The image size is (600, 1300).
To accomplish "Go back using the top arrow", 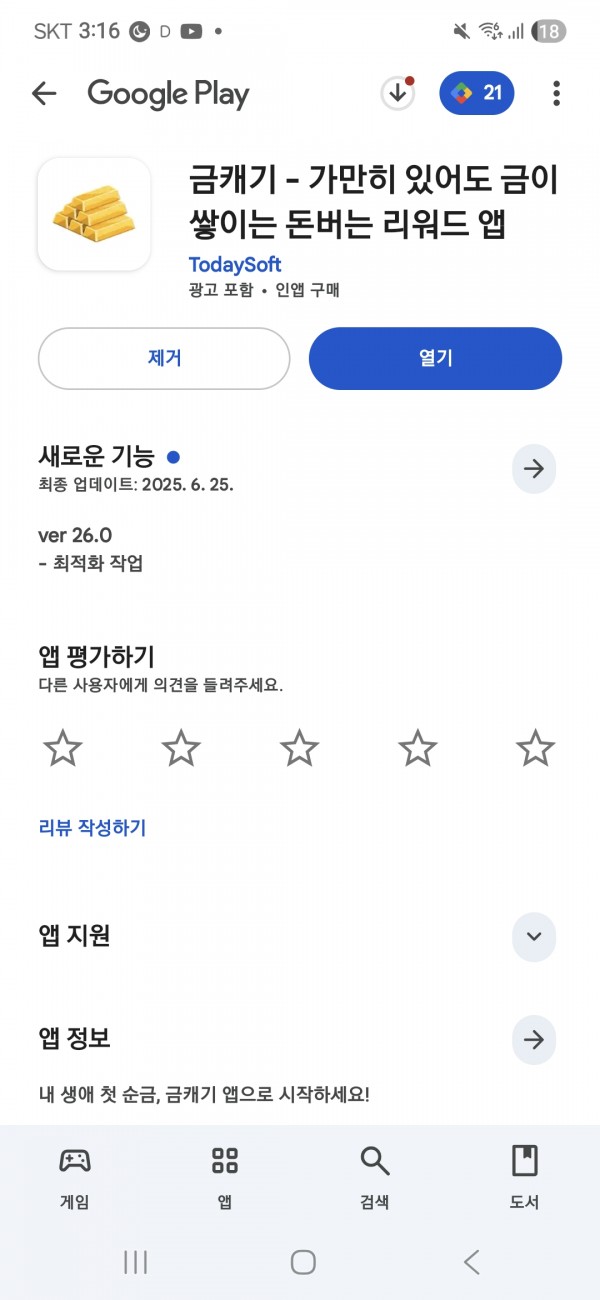I will [44, 94].
